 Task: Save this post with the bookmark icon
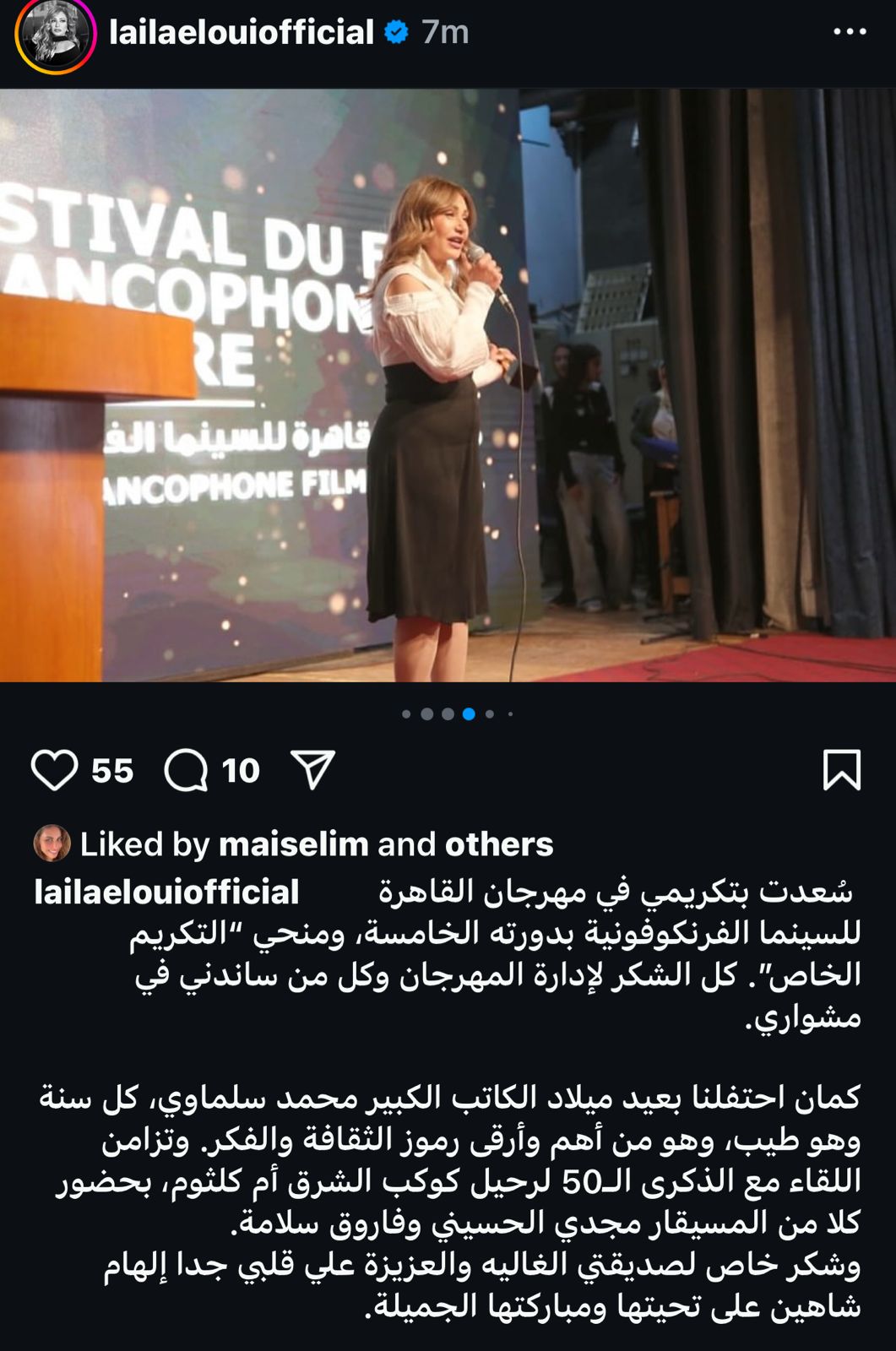841,769
